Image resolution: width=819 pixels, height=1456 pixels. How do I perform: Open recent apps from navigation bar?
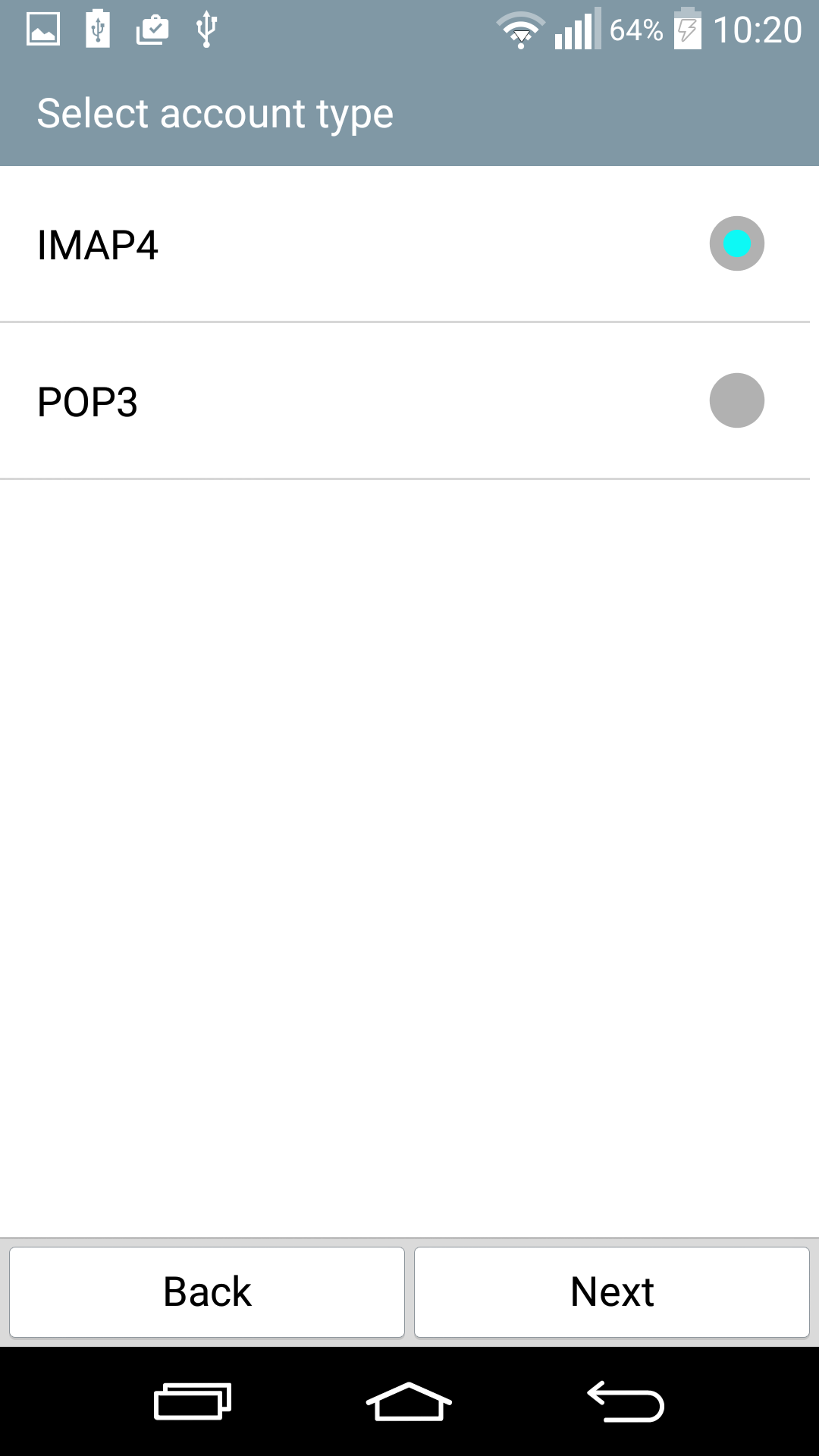click(x=193, y=1401)
